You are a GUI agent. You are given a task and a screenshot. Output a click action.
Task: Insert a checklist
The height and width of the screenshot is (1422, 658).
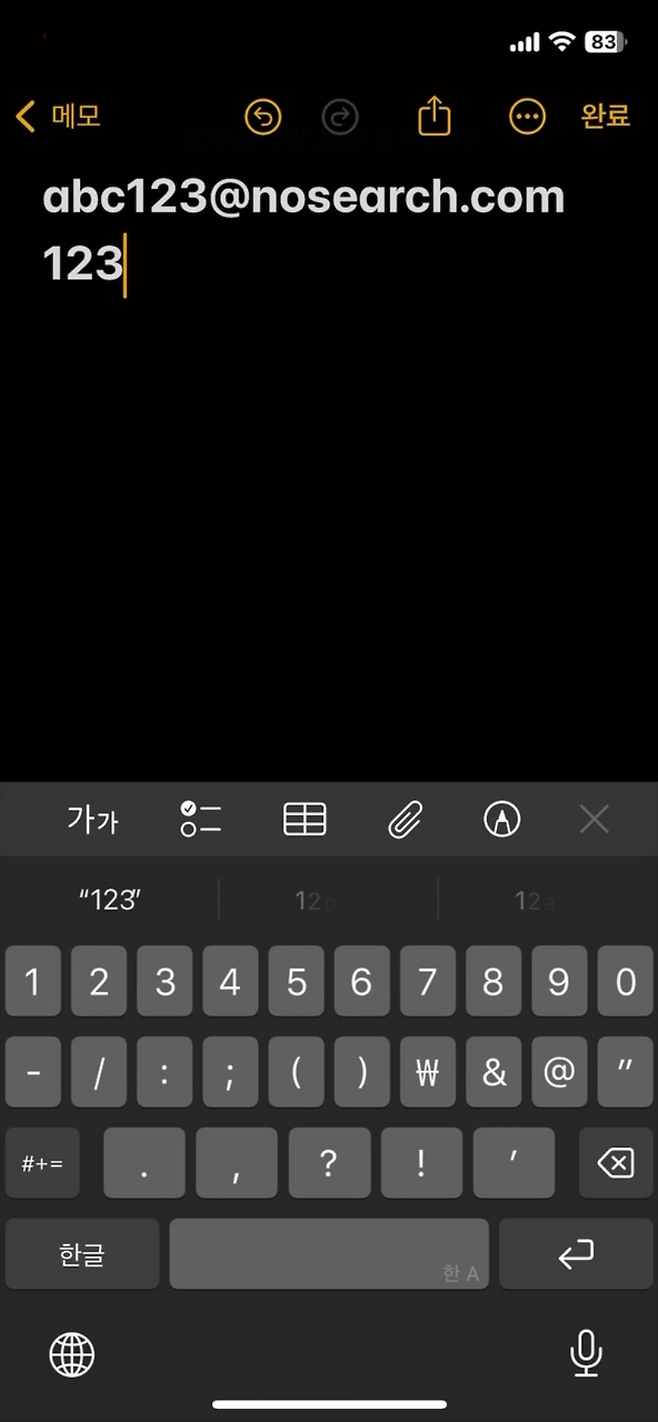(x=200, y=820)
